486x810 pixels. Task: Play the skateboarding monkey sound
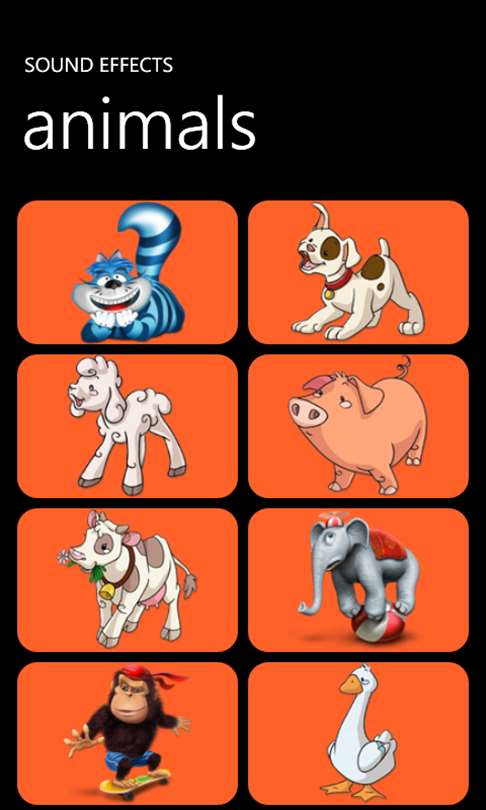pyautogui.click(x=128, y=734)
